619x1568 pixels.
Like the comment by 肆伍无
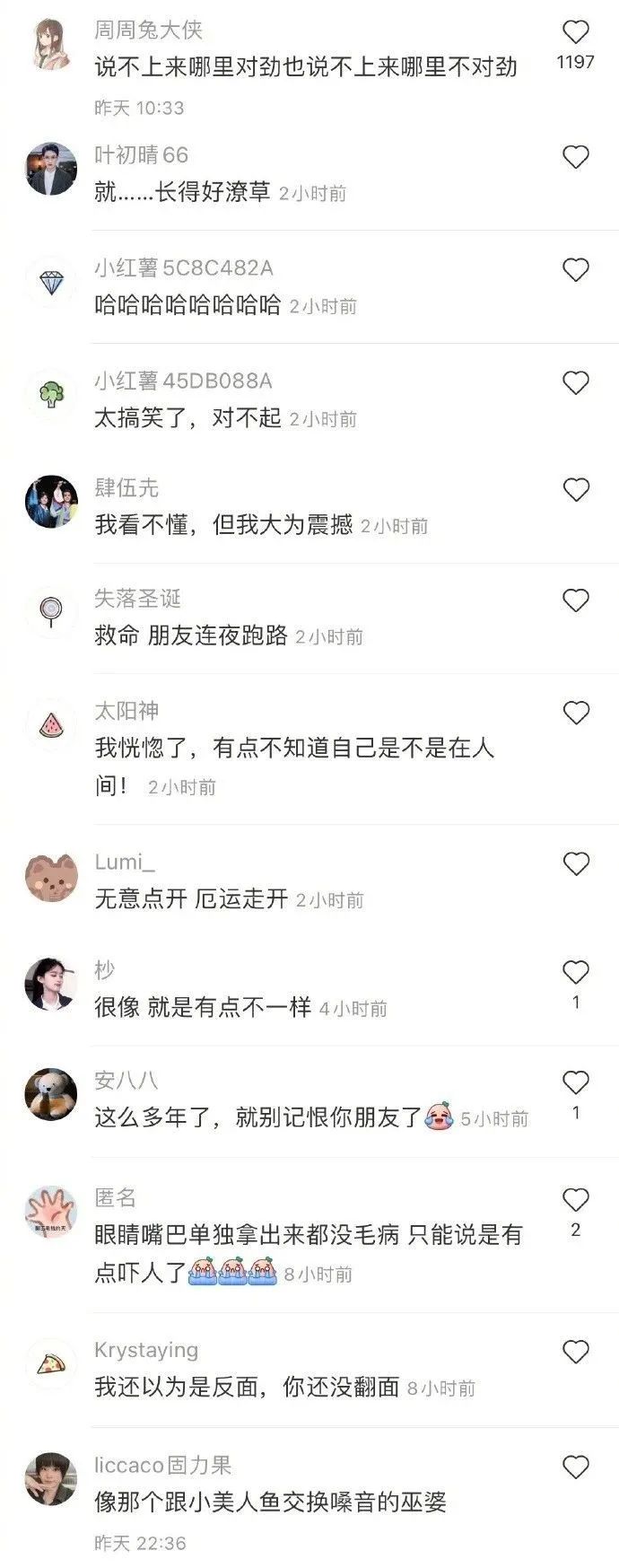click(575, 490)
